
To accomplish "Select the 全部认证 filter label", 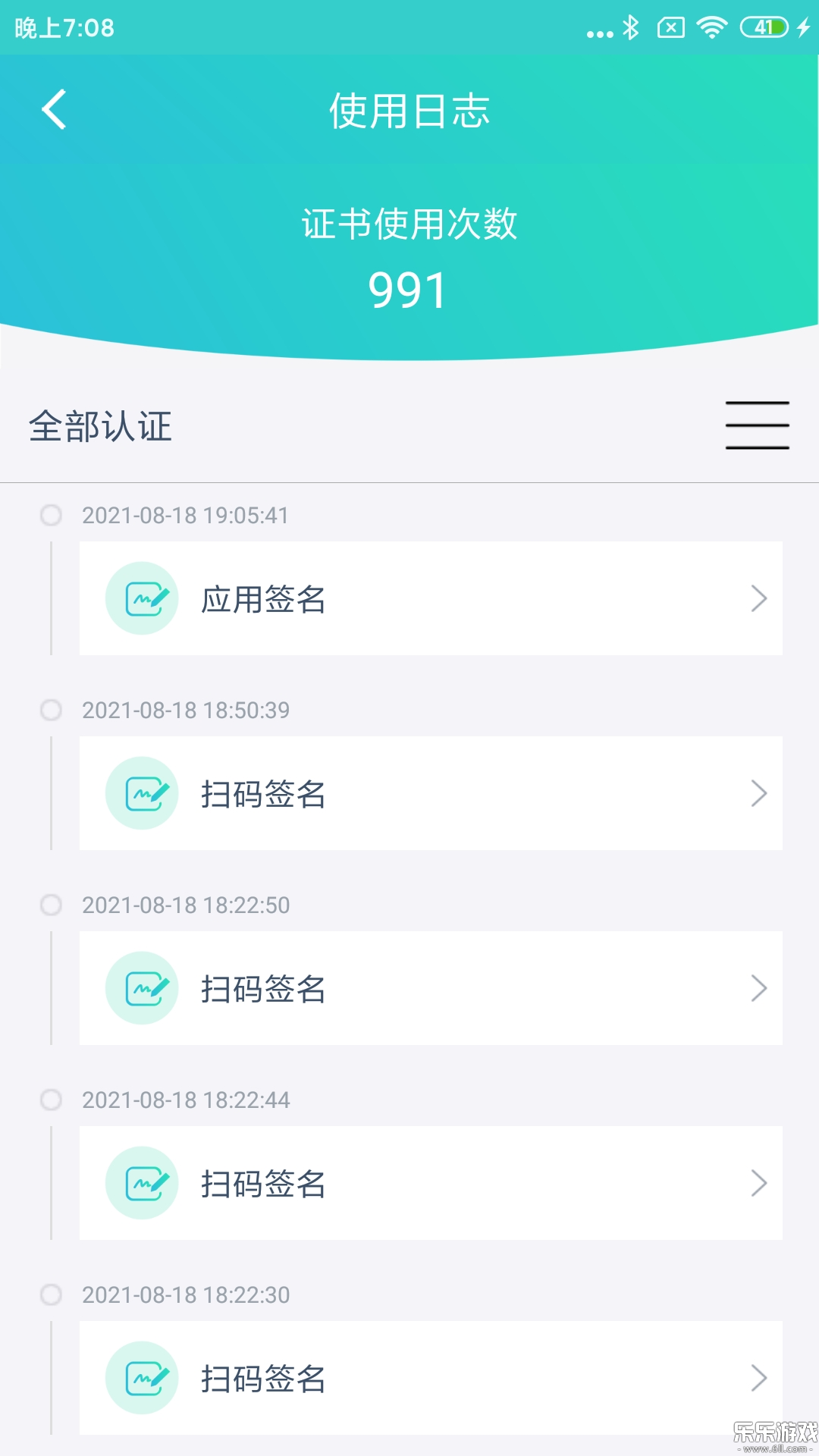I will click(x=100, y=425).
